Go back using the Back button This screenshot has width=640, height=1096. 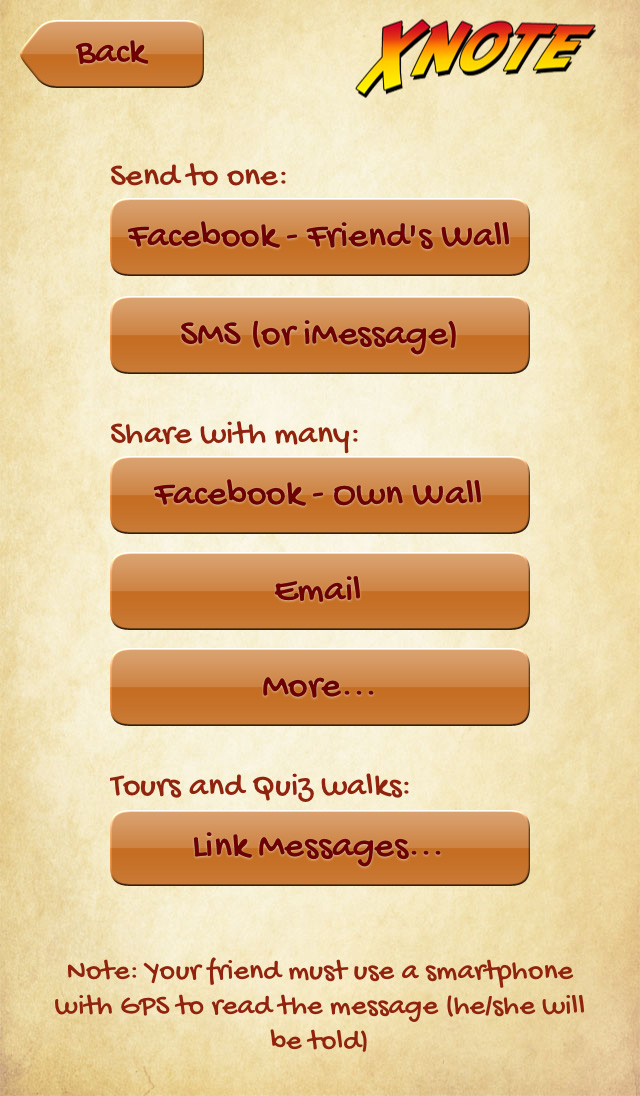click(x=112, y=53)
